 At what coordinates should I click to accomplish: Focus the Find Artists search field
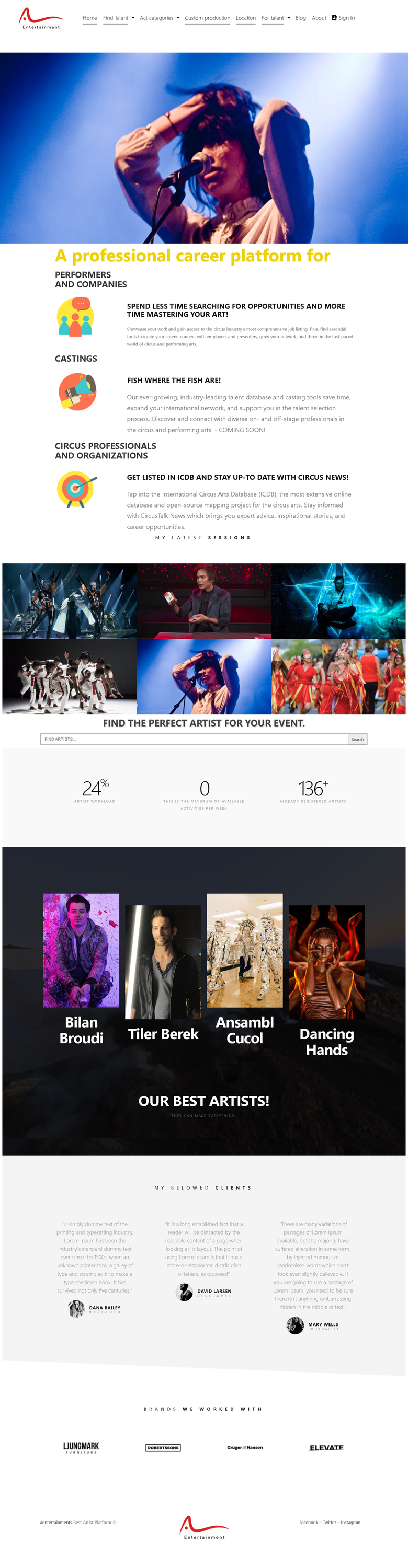coord(194,739)
